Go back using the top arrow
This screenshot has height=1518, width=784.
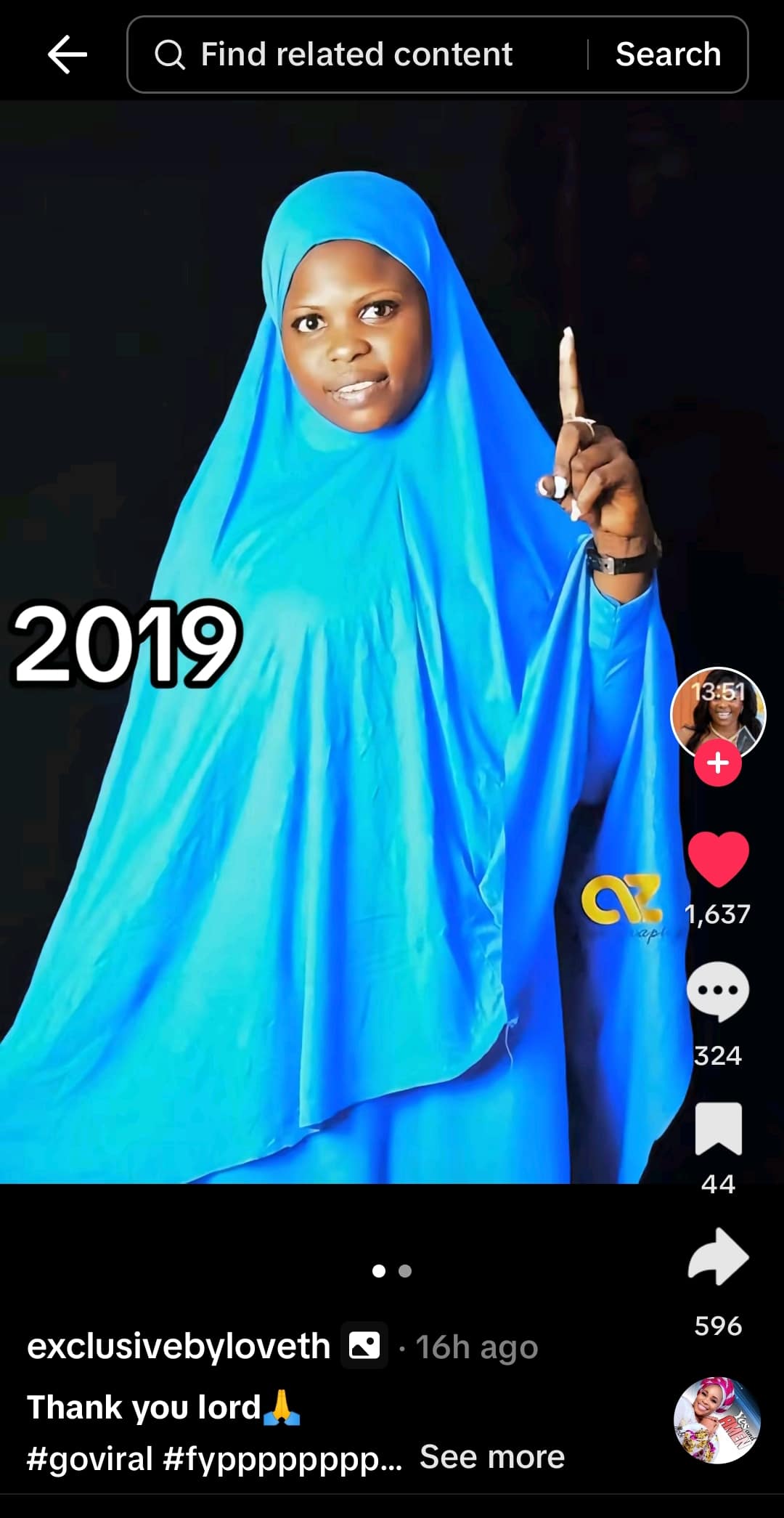click(x=67, y=55)
